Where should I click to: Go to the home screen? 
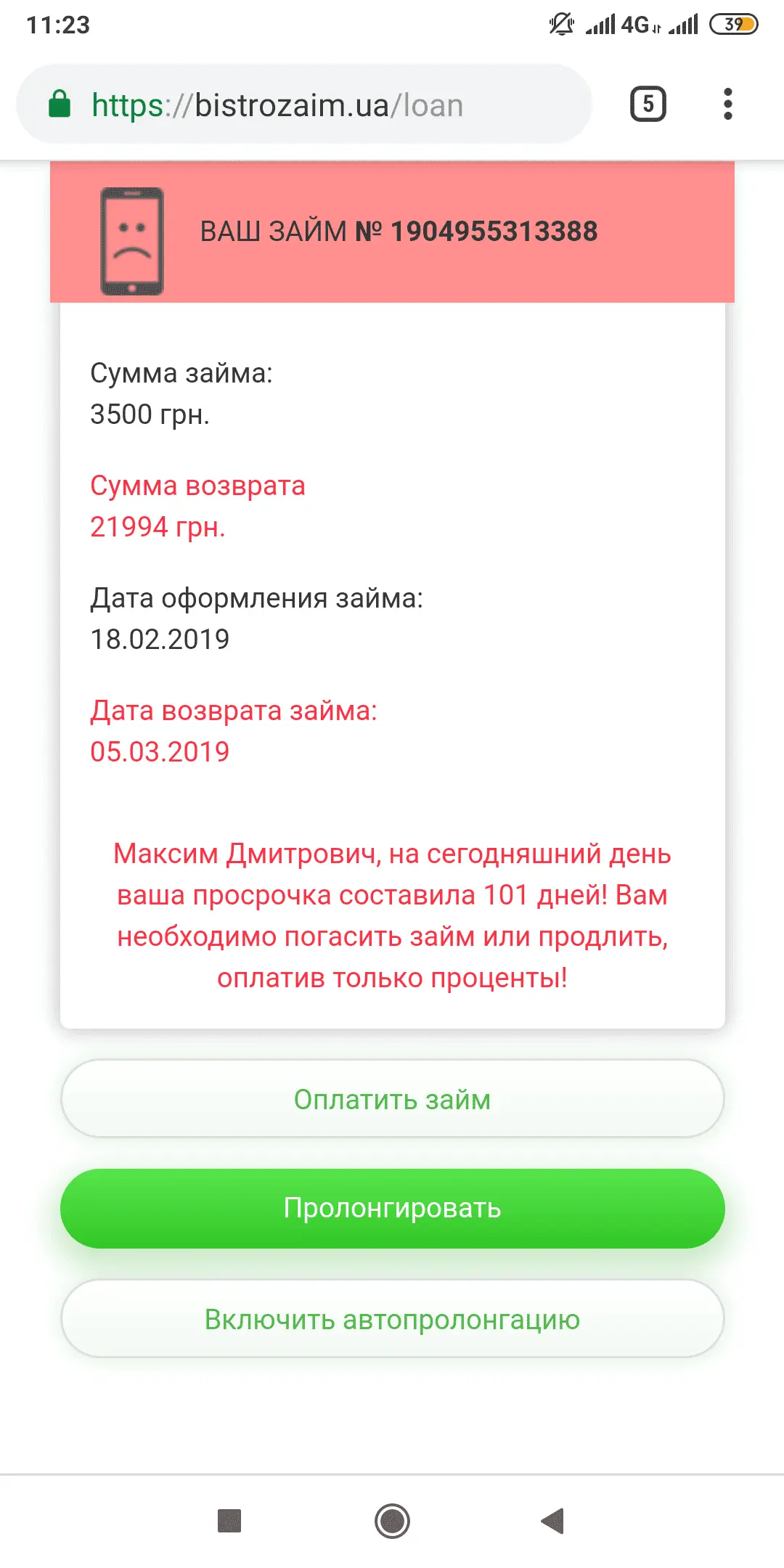[x=392, y=1521]
